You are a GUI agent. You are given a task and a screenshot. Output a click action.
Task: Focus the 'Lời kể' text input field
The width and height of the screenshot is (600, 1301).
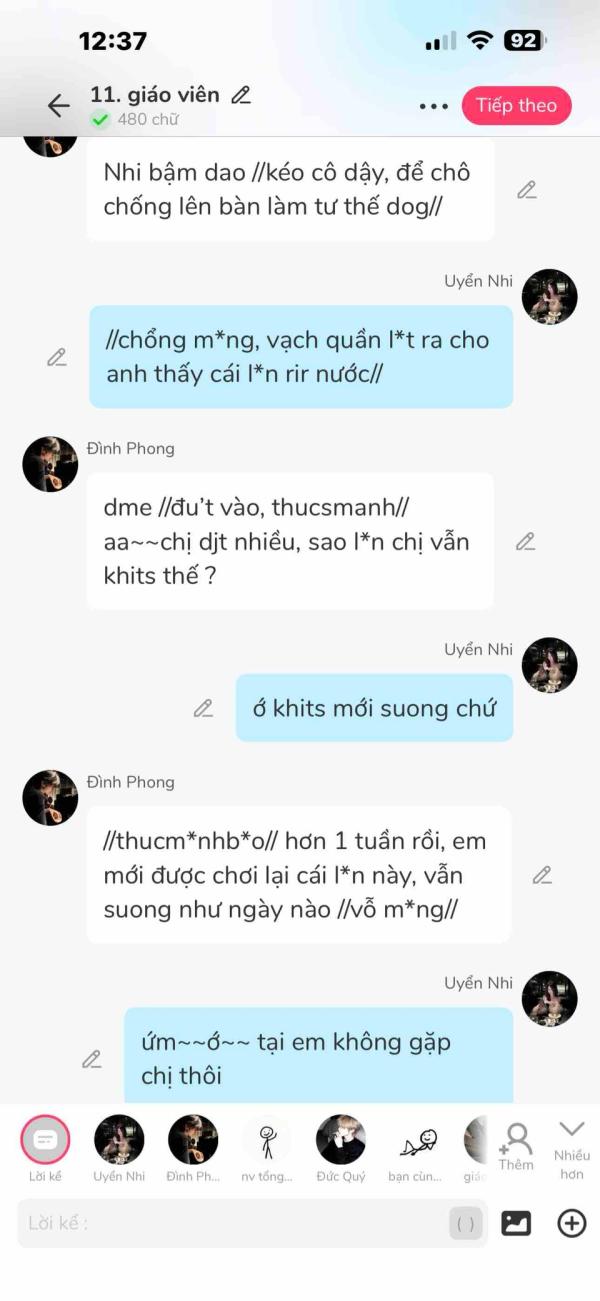tap(230, 1223)
